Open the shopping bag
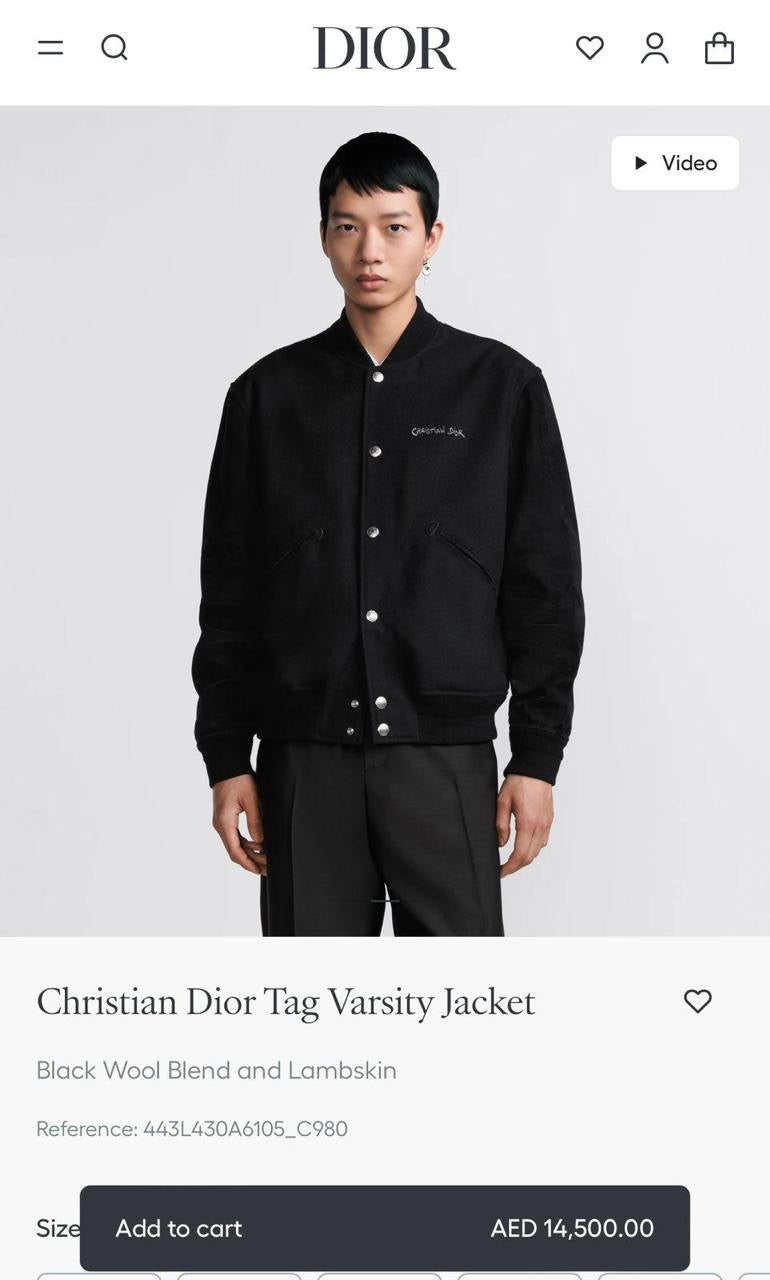Image resolution: width=770 pixels, height=1280 pixels. [x=719, y=48]
